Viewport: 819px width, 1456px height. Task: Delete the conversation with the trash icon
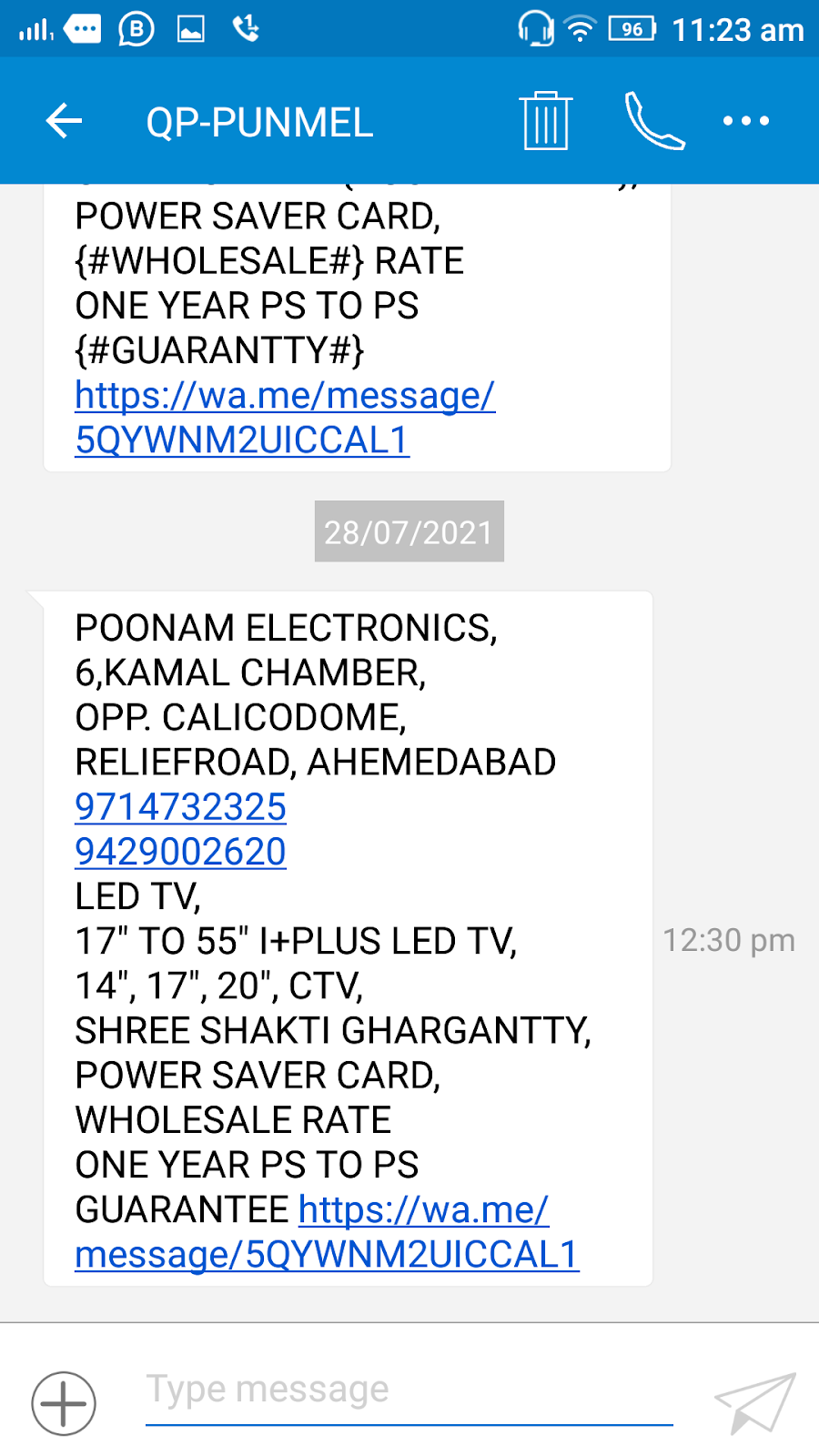(x=546, y=120)
